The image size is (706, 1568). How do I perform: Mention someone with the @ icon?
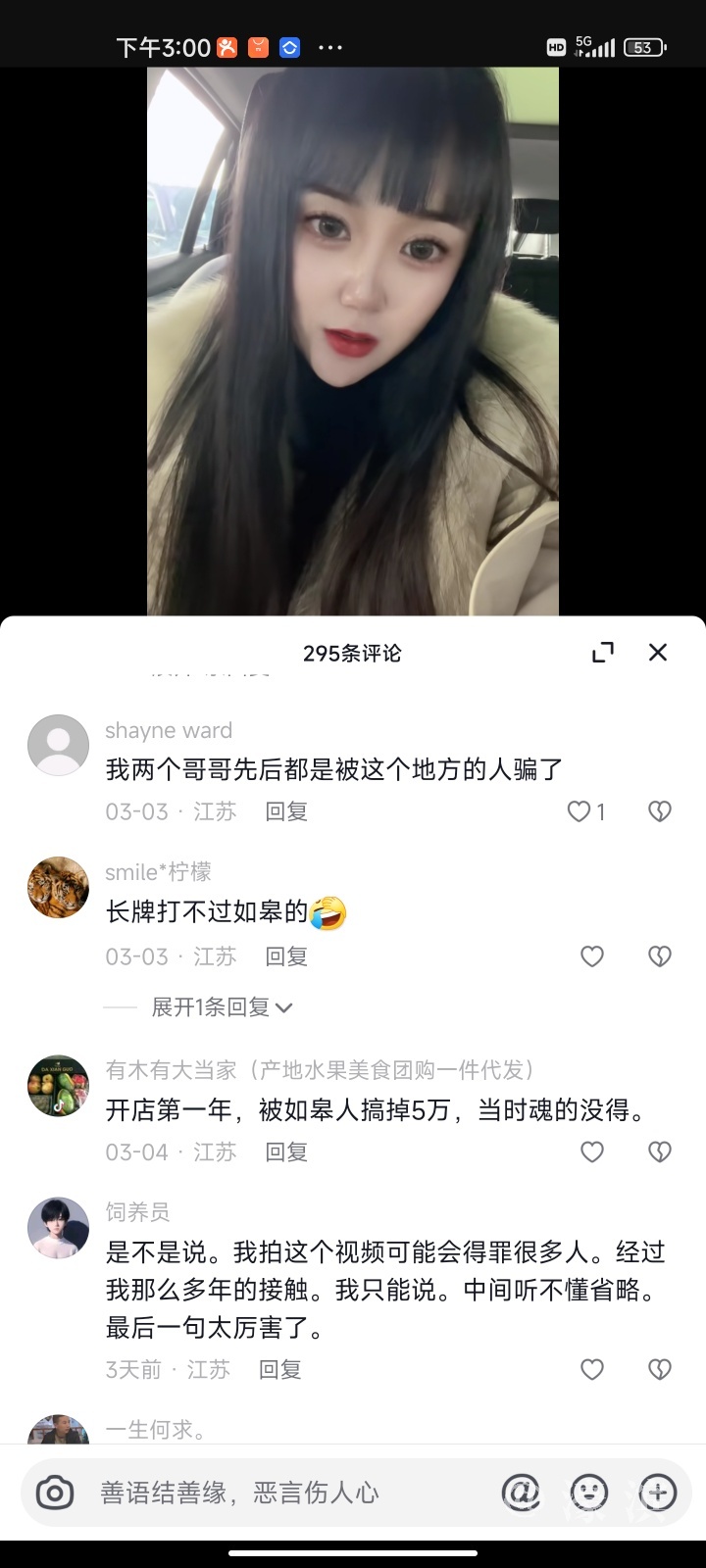tap(522, 1494)
